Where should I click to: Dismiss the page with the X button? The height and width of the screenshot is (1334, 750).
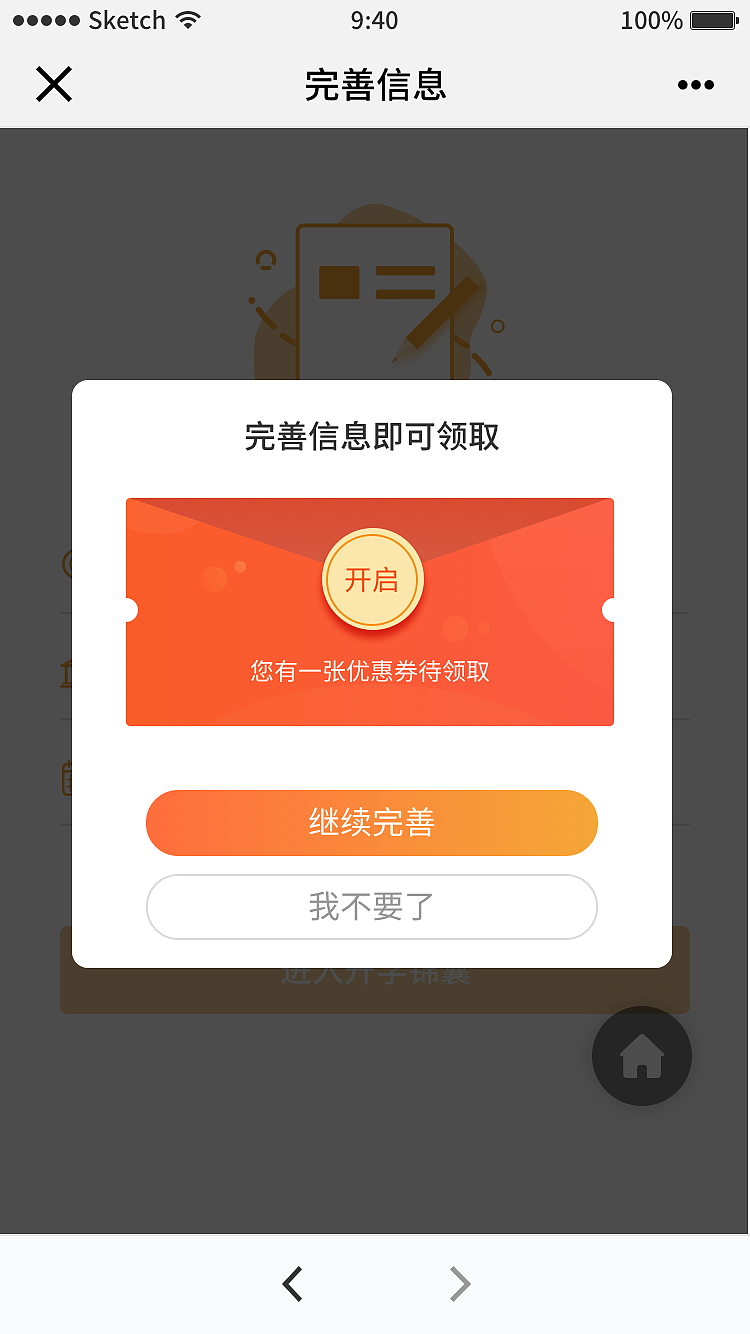(54, 85)
